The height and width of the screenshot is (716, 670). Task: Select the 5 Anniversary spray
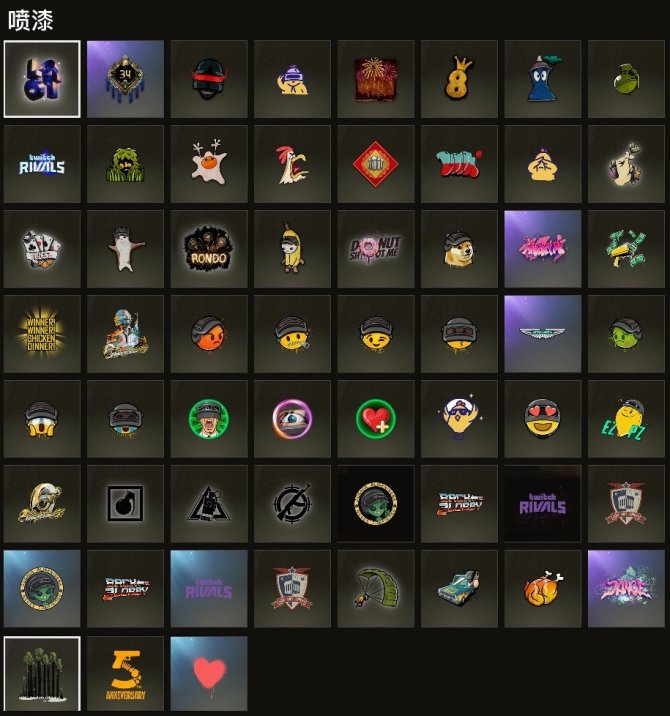(x=125, y=674)
